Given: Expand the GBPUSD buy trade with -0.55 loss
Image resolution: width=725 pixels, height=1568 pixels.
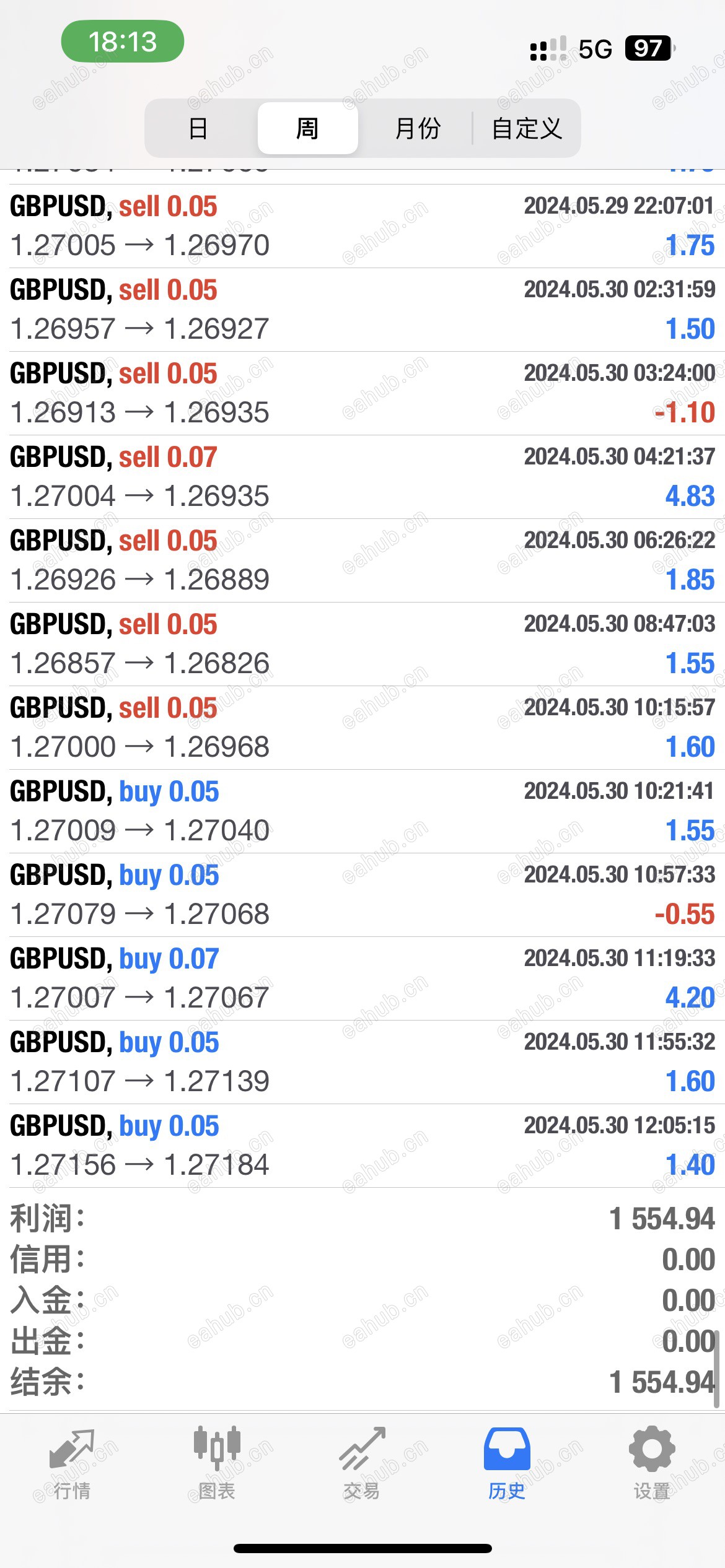Looking at the screenshot, I should [x=362, y=895].
